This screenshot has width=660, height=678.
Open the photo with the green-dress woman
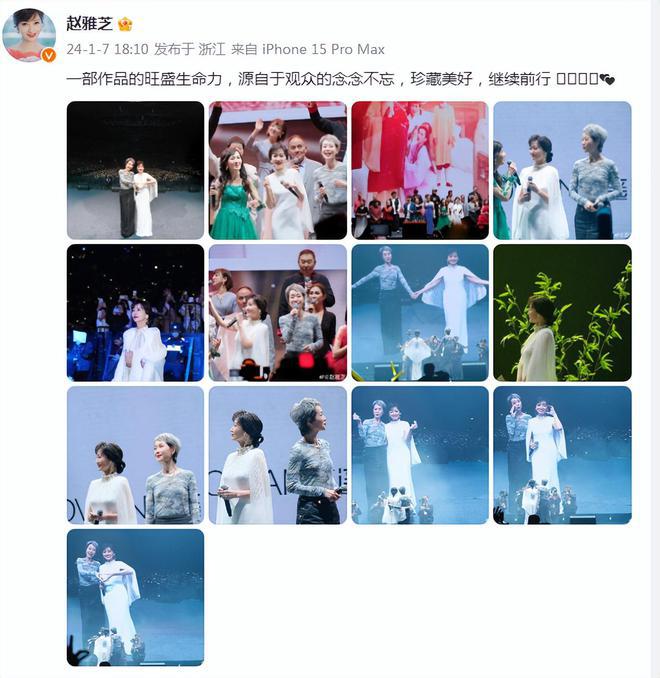point(277,170)
